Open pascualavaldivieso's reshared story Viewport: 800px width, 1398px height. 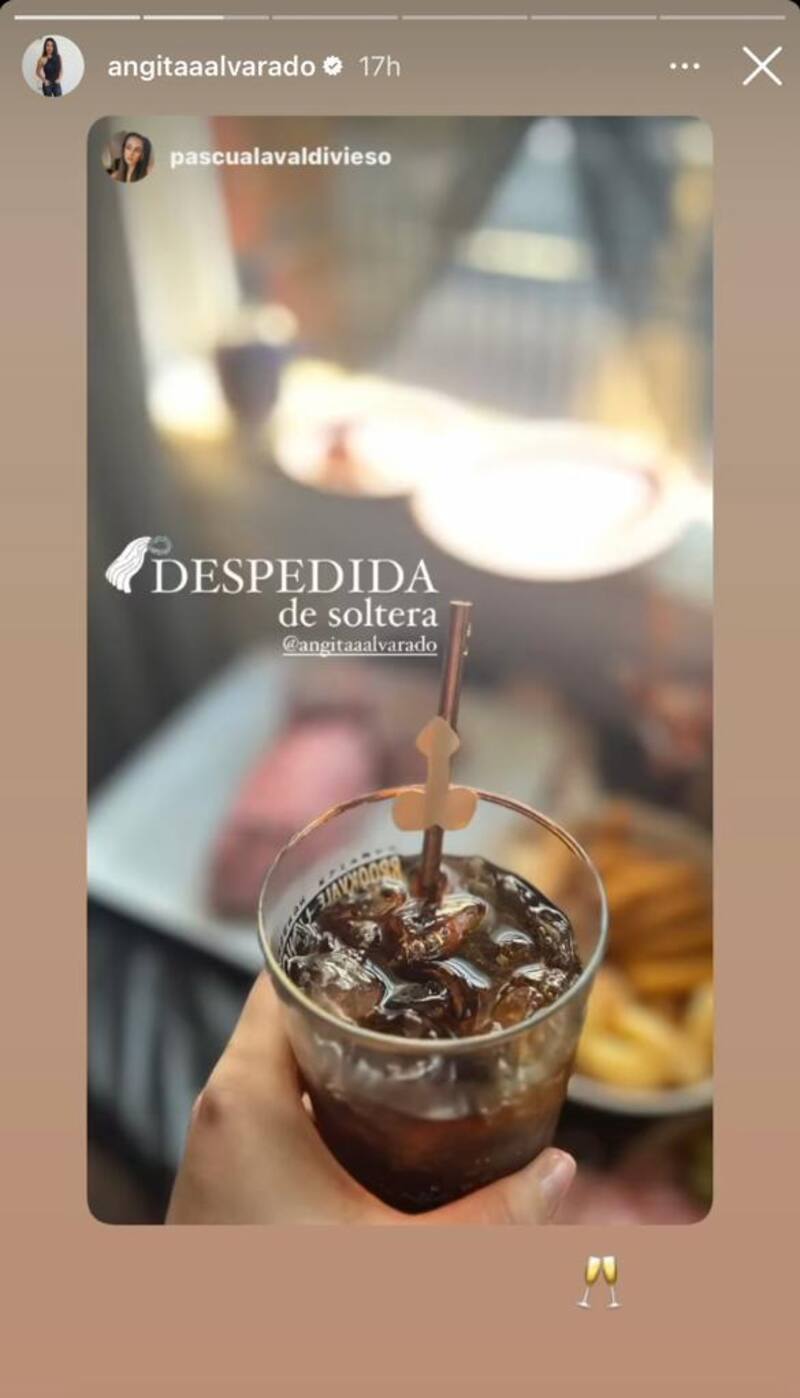coord(280,157)
